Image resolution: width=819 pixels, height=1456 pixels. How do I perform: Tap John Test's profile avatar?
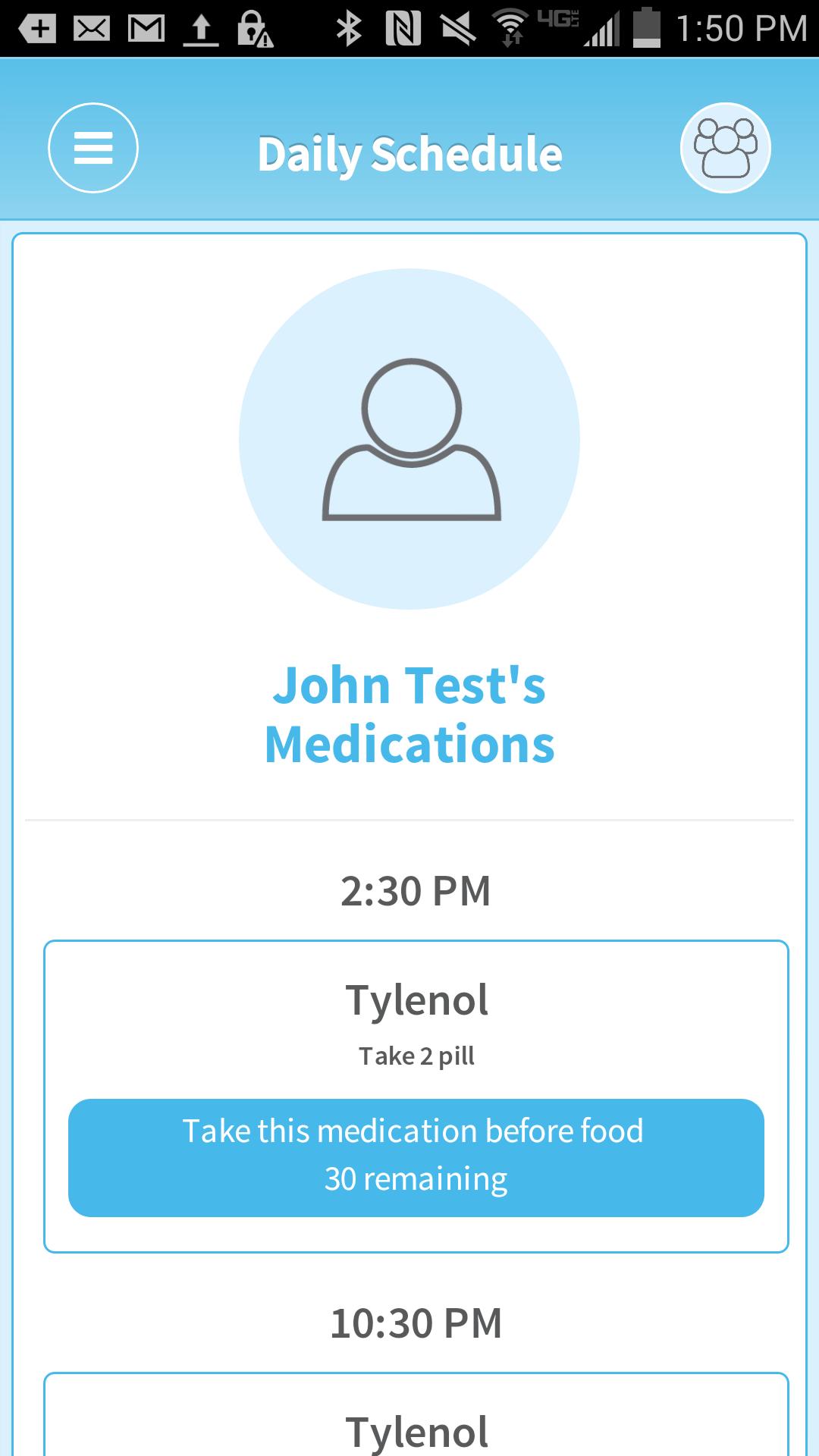point(409,439)
